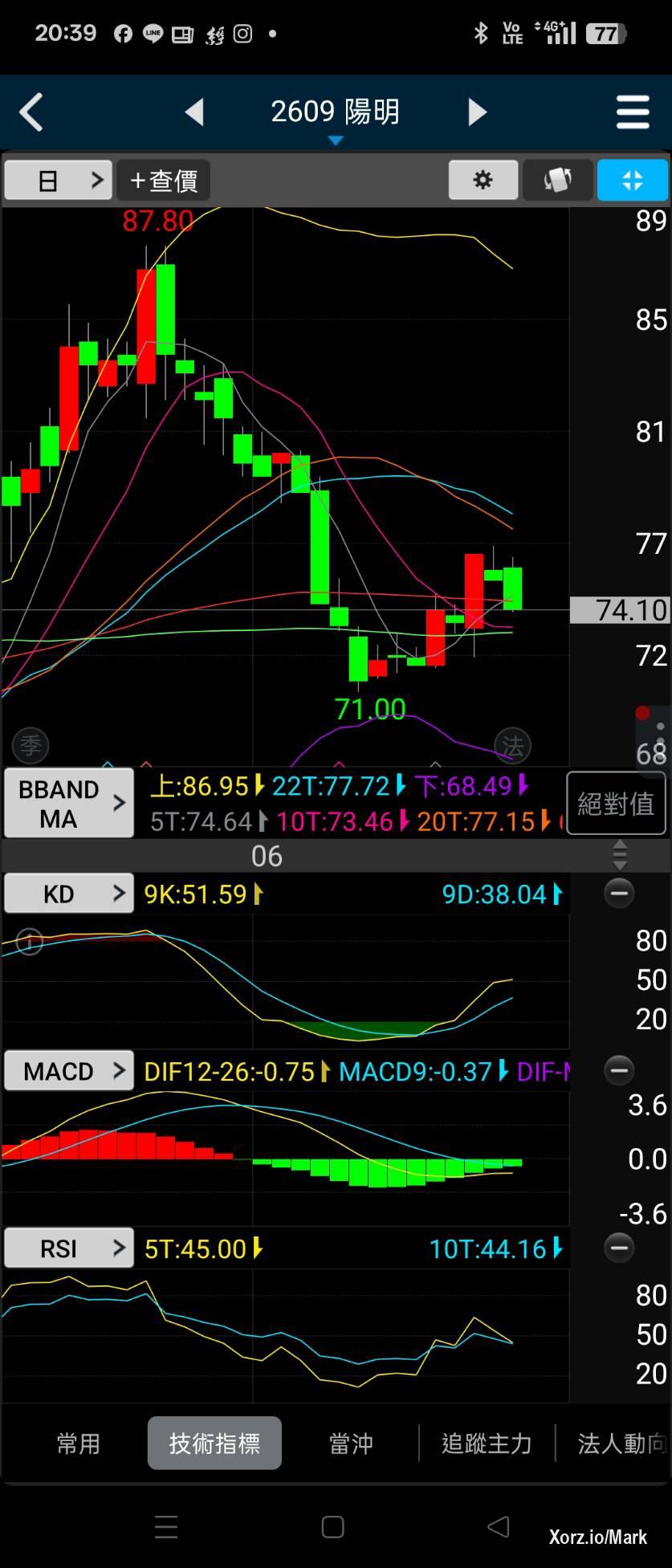
Task: Switch to the 常用 tab
Action: click(79, 1444)
